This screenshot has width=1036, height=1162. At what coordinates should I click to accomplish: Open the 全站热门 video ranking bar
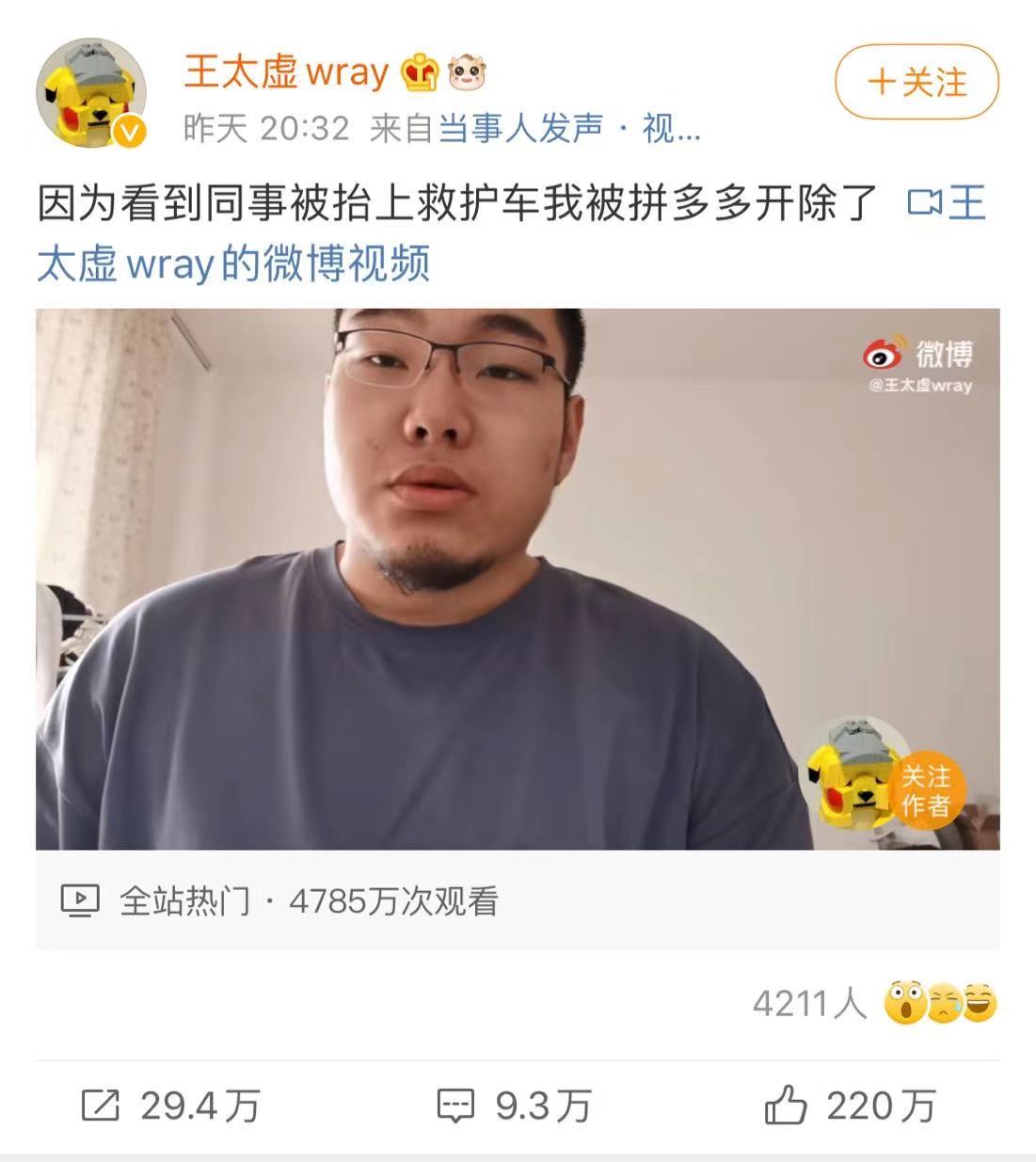tap(280, 901)
